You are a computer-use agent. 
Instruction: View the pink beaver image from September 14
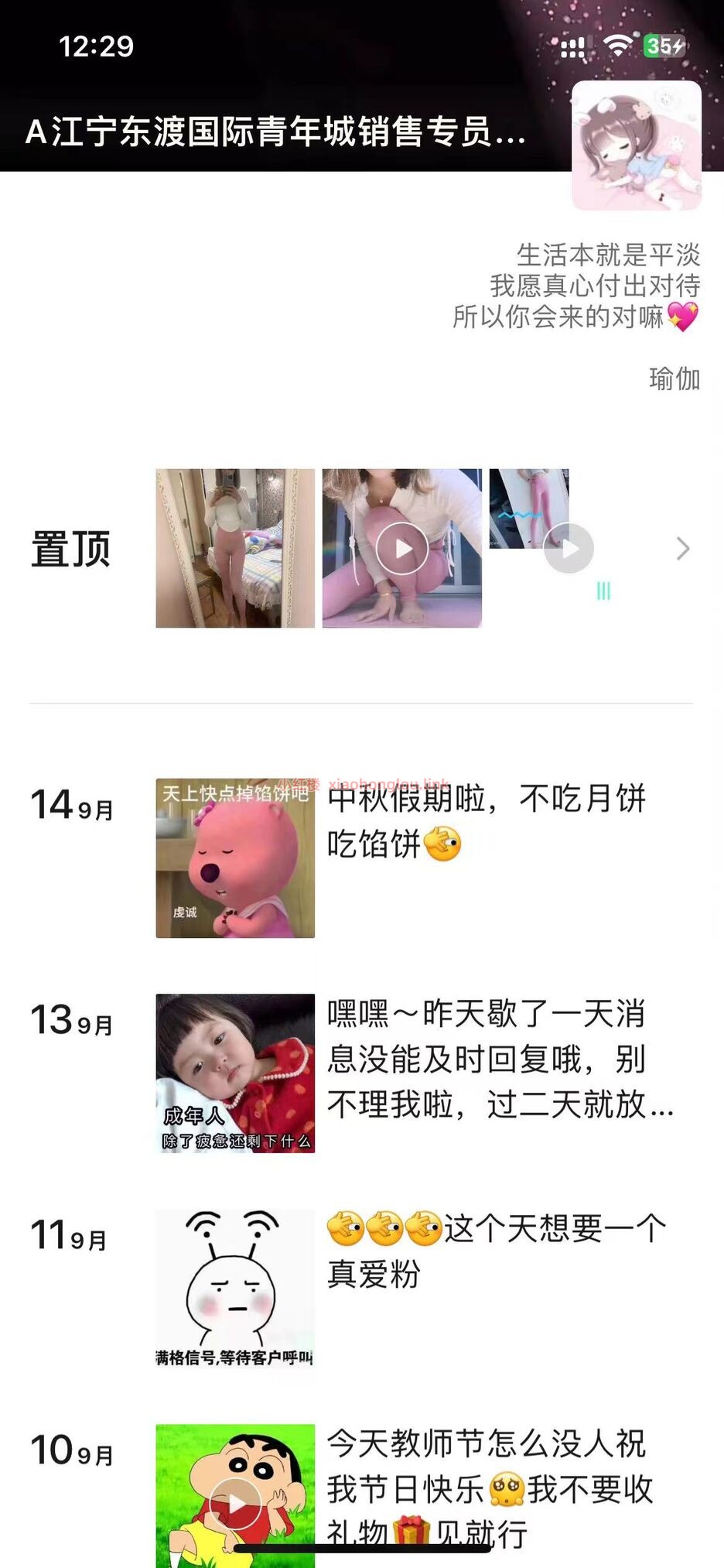(x=235, y=858)
